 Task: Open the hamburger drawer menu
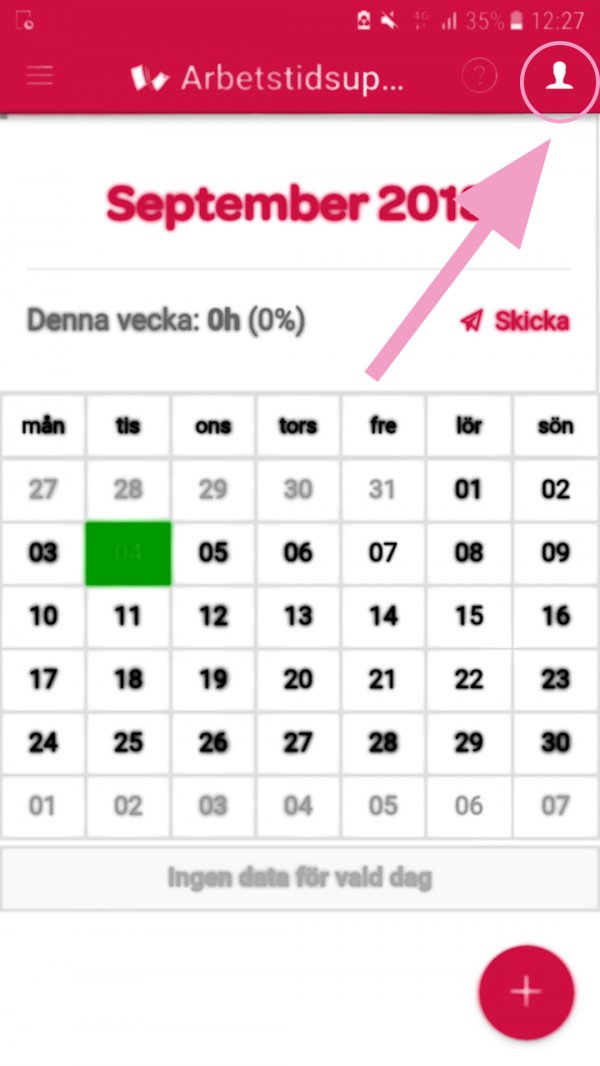click(40, 76)
